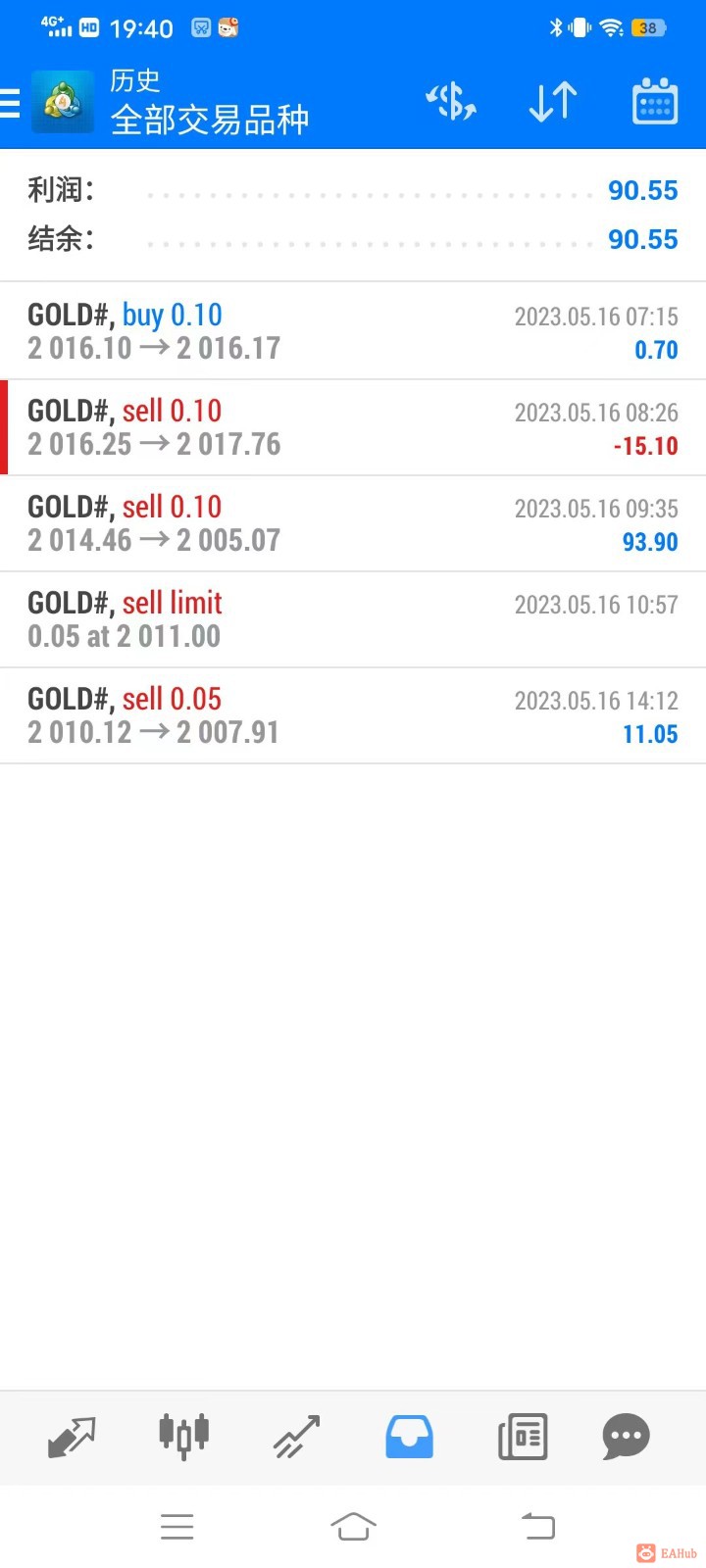Switch to the Chat messages tab
706x1568 pixels.
[x=626, y=1437]
